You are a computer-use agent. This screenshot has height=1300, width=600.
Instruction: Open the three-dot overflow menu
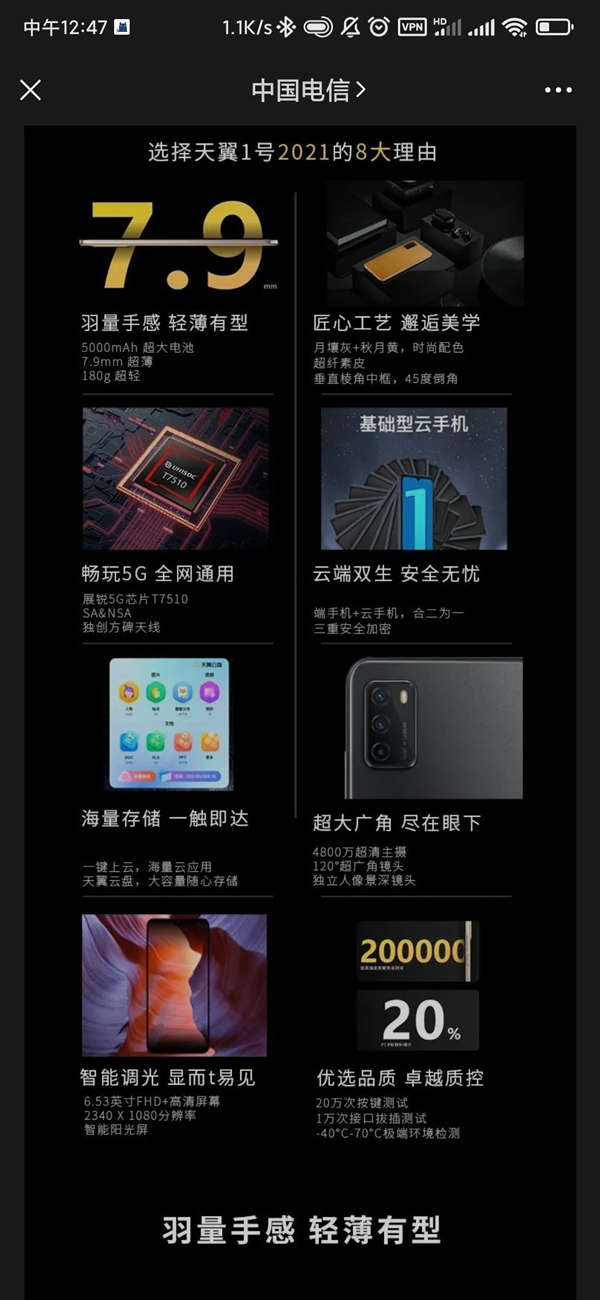click(x=558, y=90)
